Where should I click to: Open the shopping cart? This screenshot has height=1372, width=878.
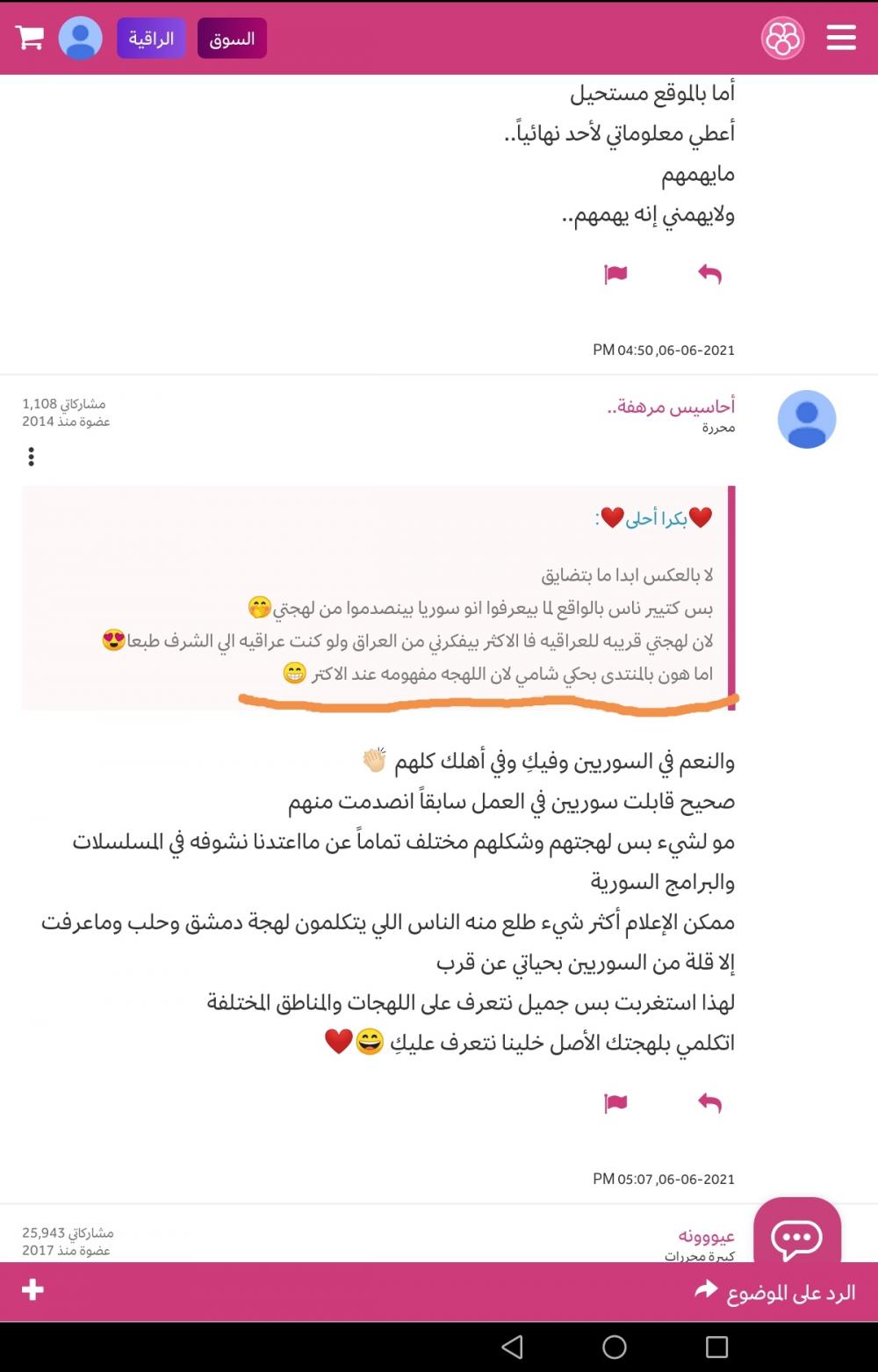tap(30, 38)
